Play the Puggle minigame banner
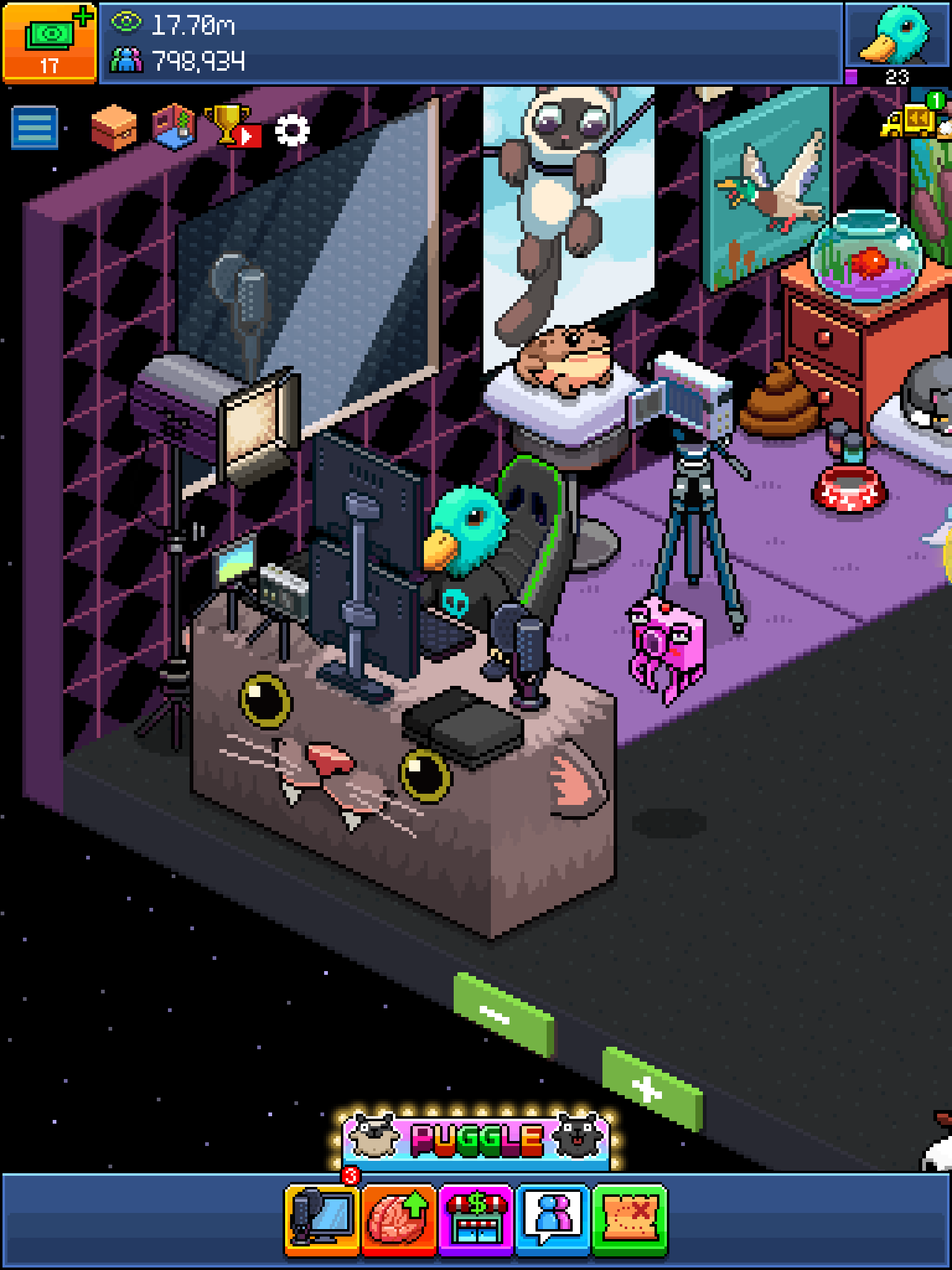This screenshot has width=952, height=1270. [476, 1139]
